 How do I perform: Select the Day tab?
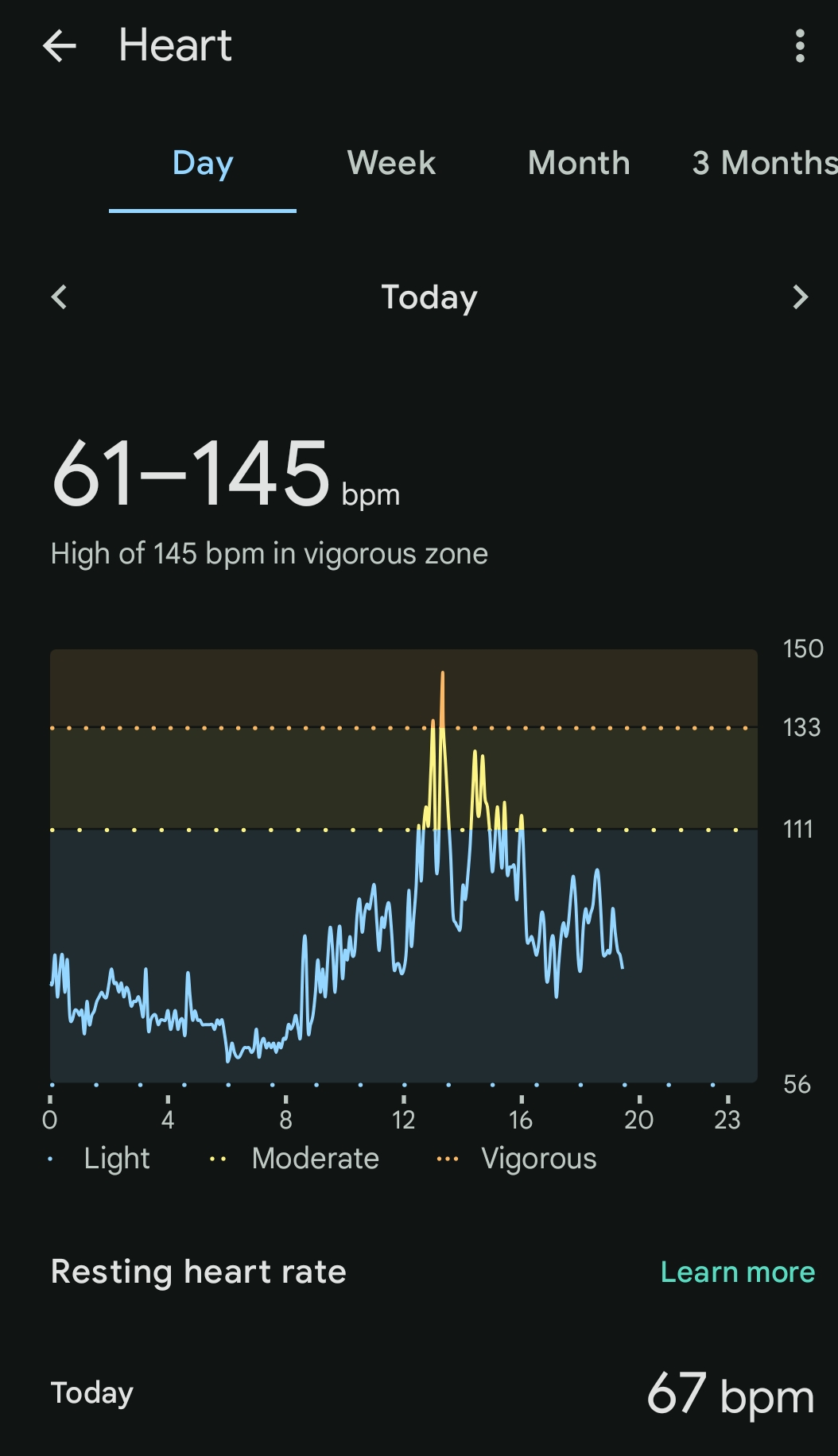(203, 164)
